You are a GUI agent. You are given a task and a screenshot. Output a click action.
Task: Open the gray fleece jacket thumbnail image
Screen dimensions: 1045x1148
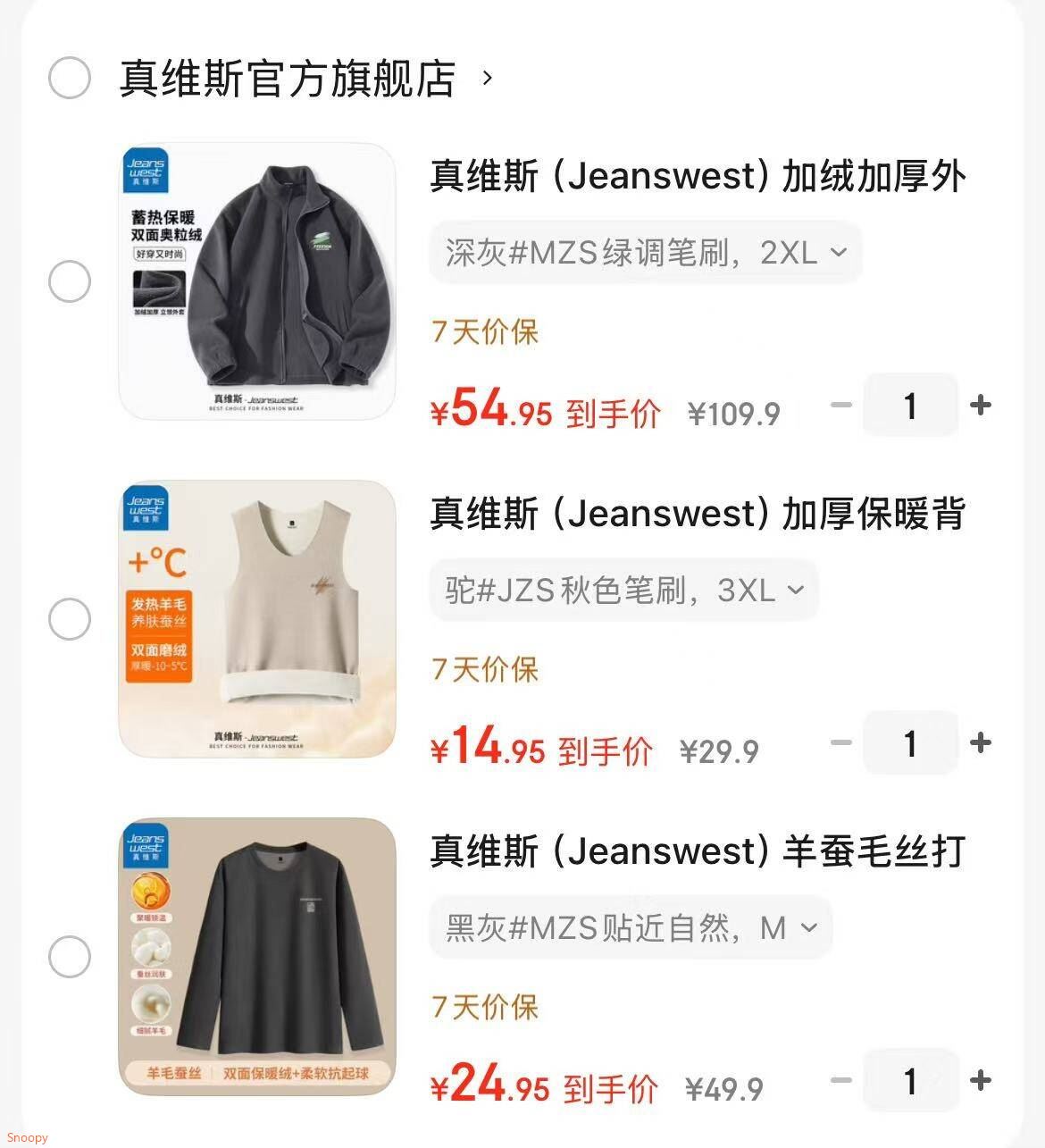(x=258, y=280)
